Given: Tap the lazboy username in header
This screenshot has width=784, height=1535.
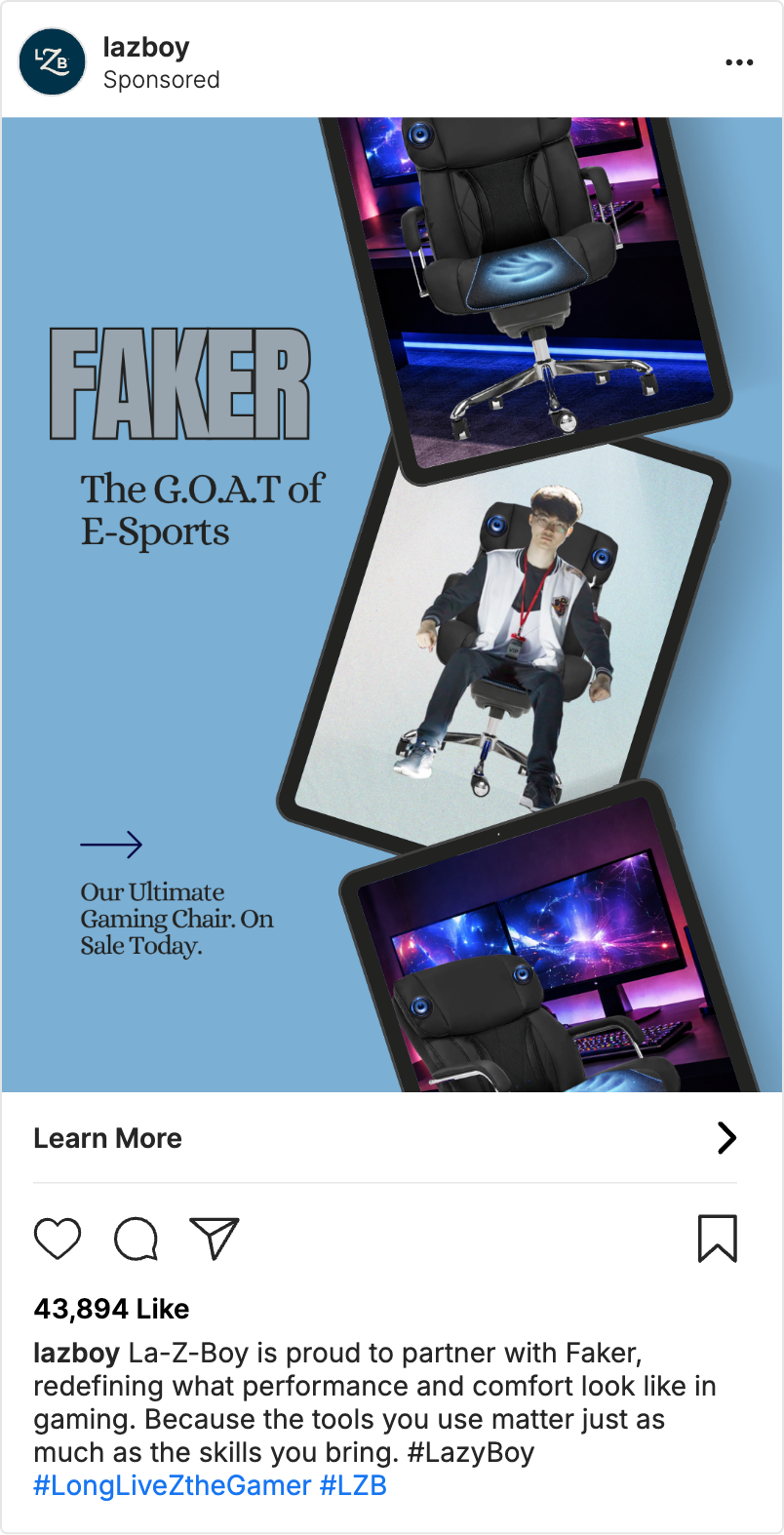Looking at the screenshot, I should click(146, 47).
